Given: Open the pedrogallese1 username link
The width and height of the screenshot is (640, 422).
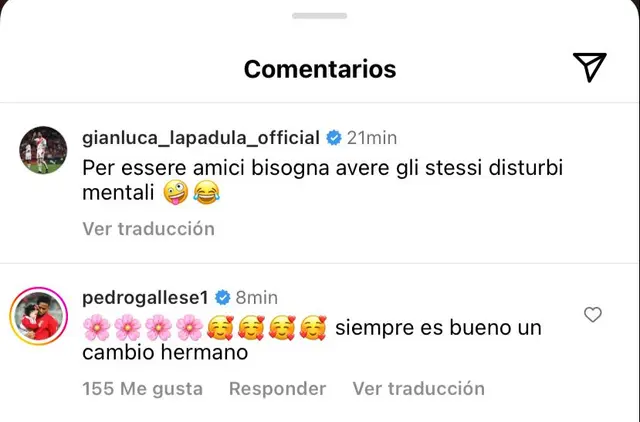Looking at the screenshot, I should pos(144,297).
